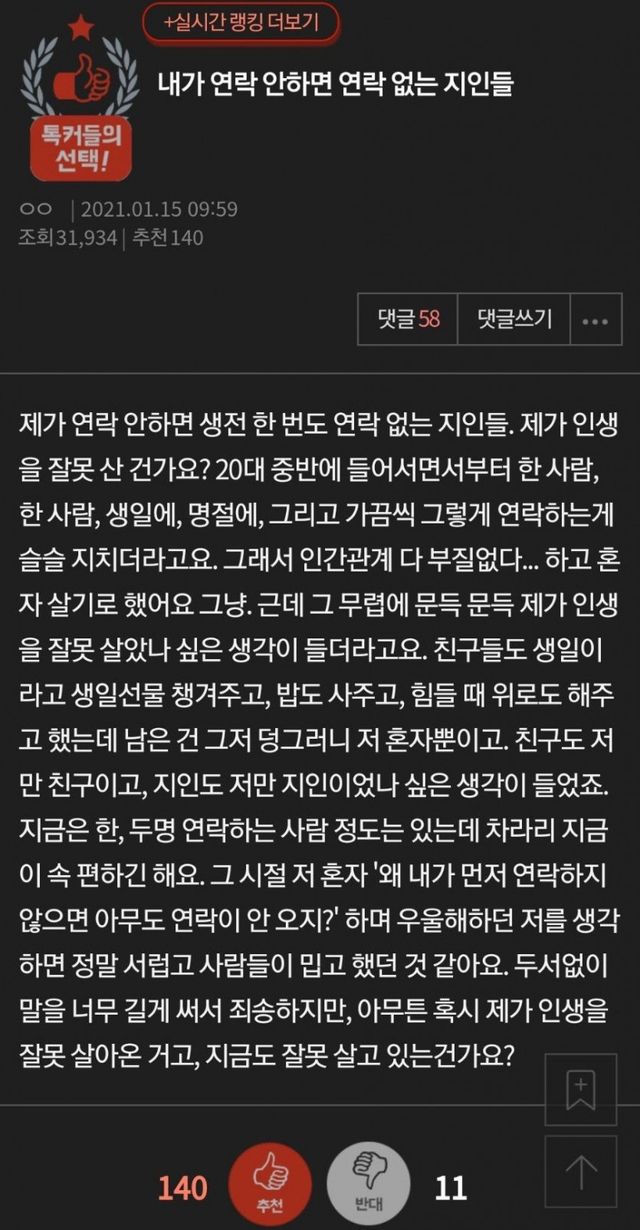Jump back to top with the up arrow
Image resolution: width=640 pixels, height=1230 pixels.
tap(581, 1172)
